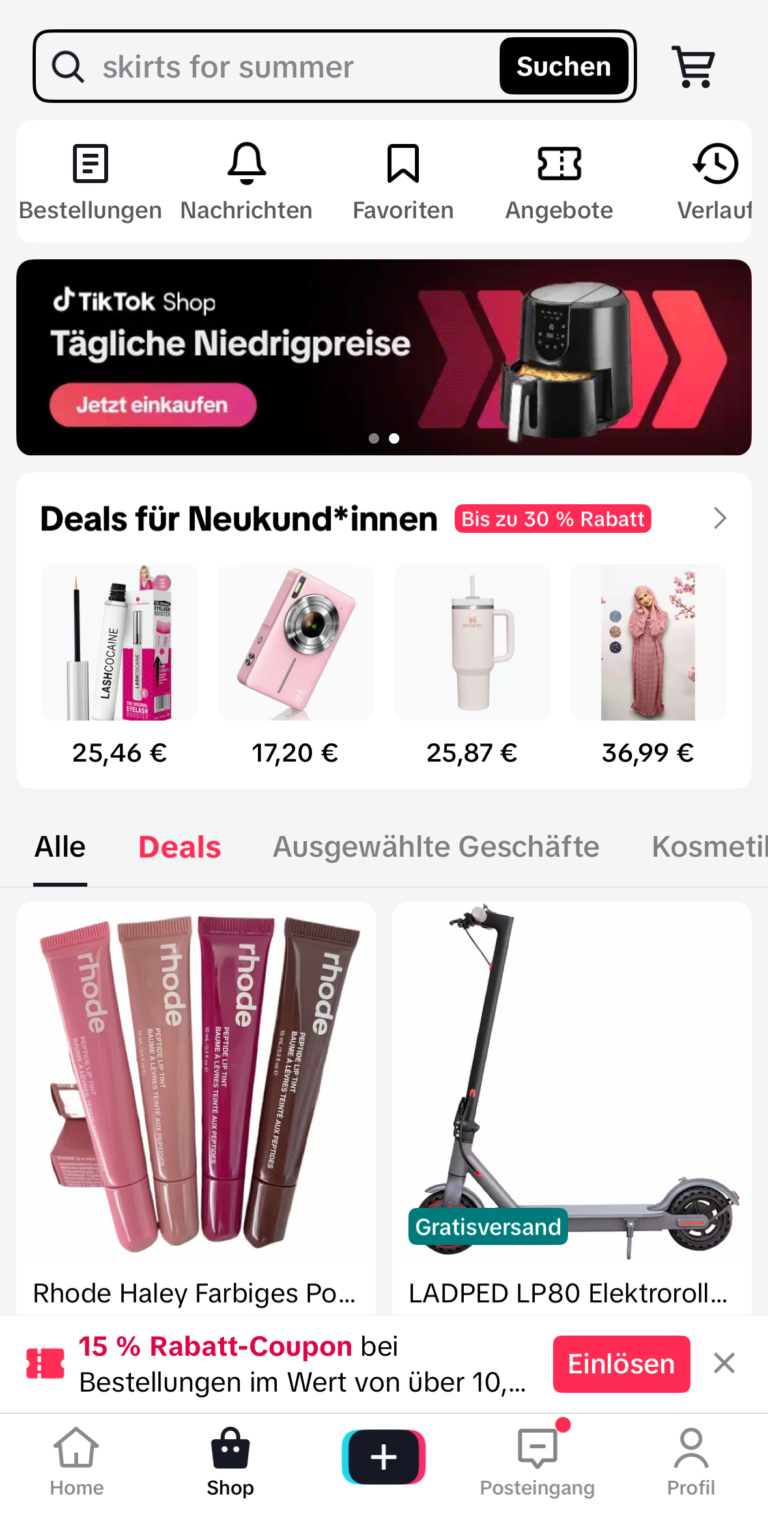Open the pink camera deal priced 17,20 €
Screen dimensions: 768x1531
[295, 641]
